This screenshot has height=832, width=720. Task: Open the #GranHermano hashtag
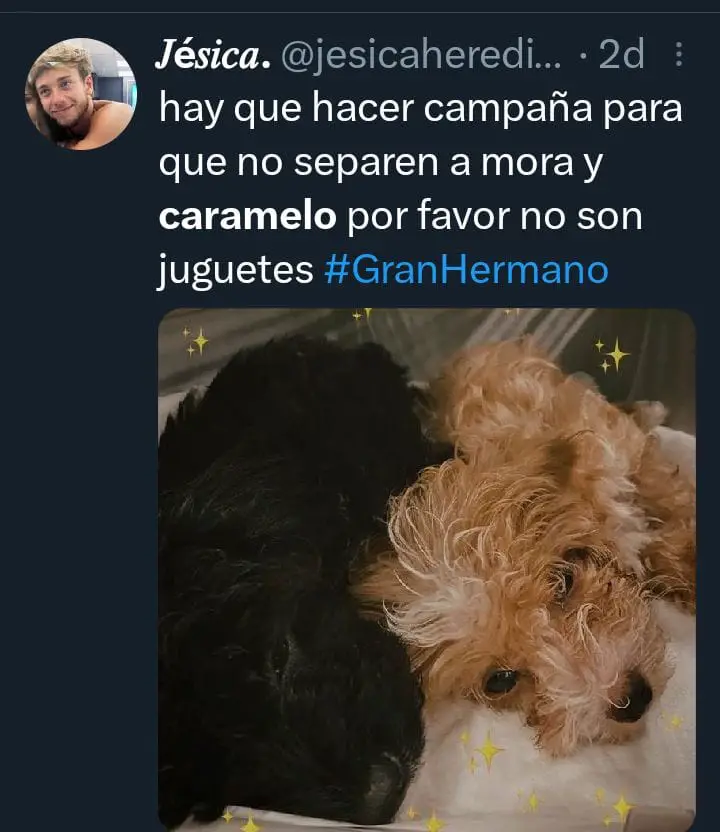pyautogui.click(x=466, y=270)
